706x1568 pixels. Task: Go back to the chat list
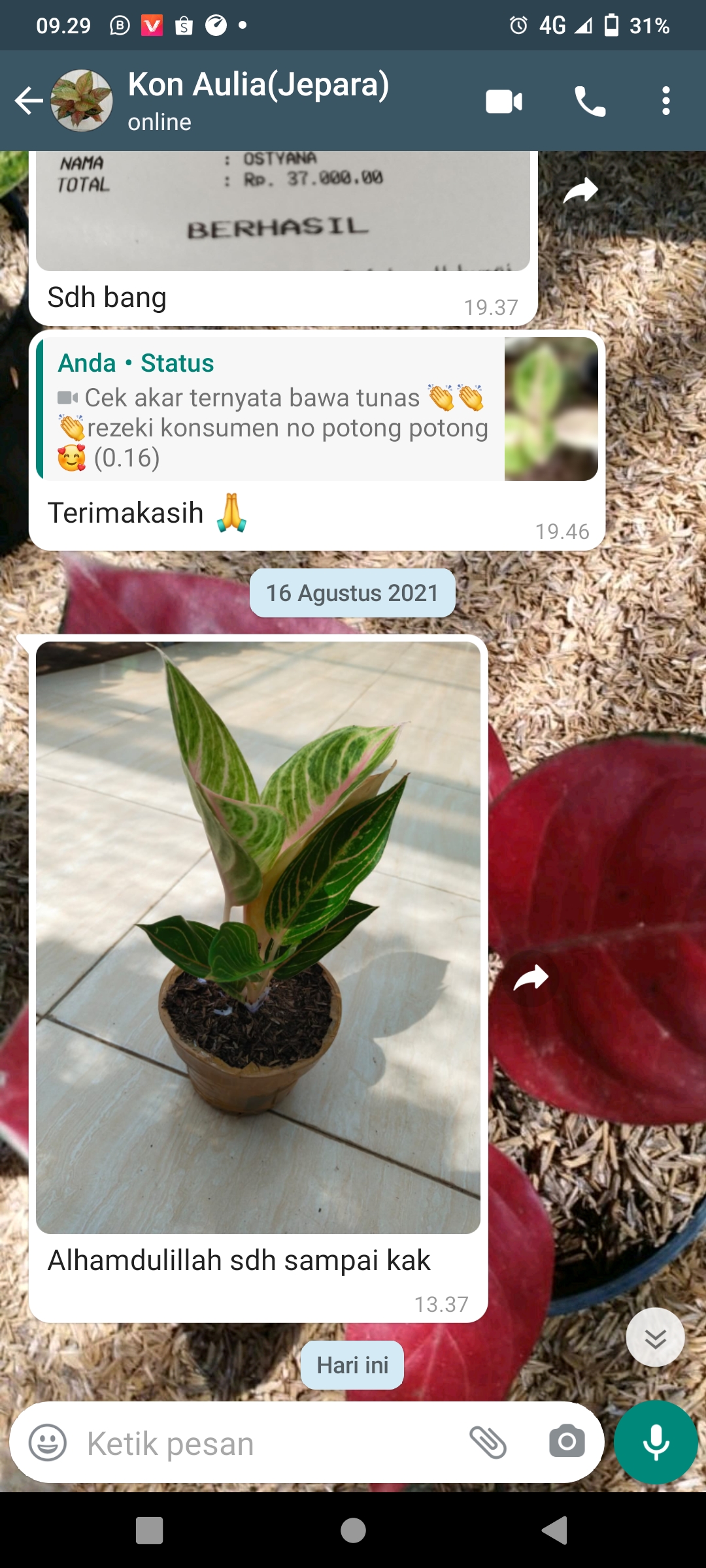click(x=29, y=101)
